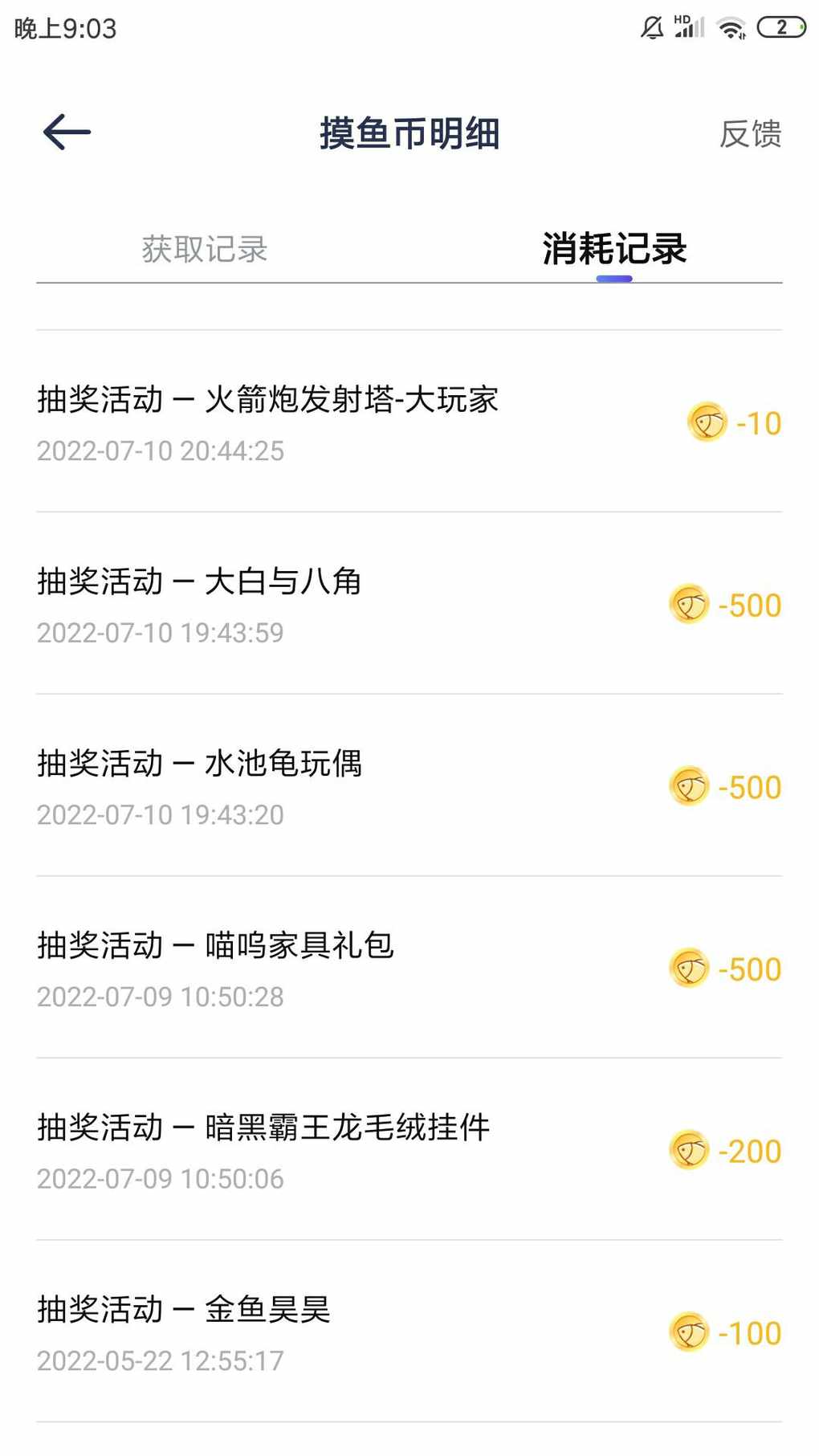Open the 反馈 feedback link

pos(750,134)
